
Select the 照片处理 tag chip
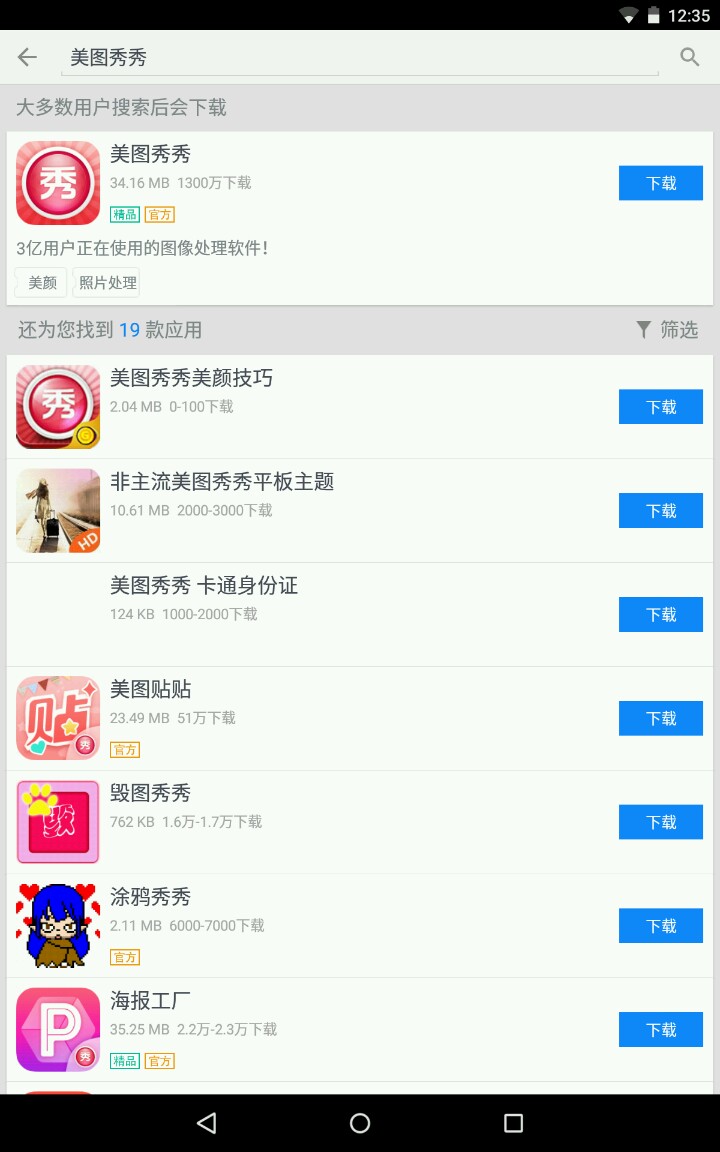click(x=107, y=283)
